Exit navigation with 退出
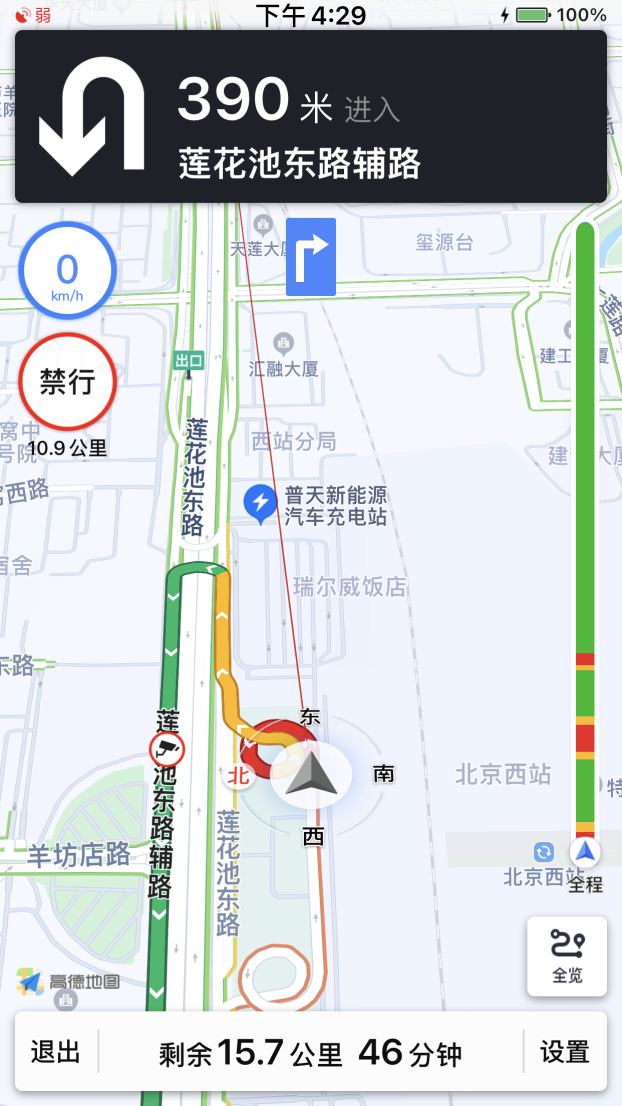Screen dimensions: 622x1106 coord(55,1052)
